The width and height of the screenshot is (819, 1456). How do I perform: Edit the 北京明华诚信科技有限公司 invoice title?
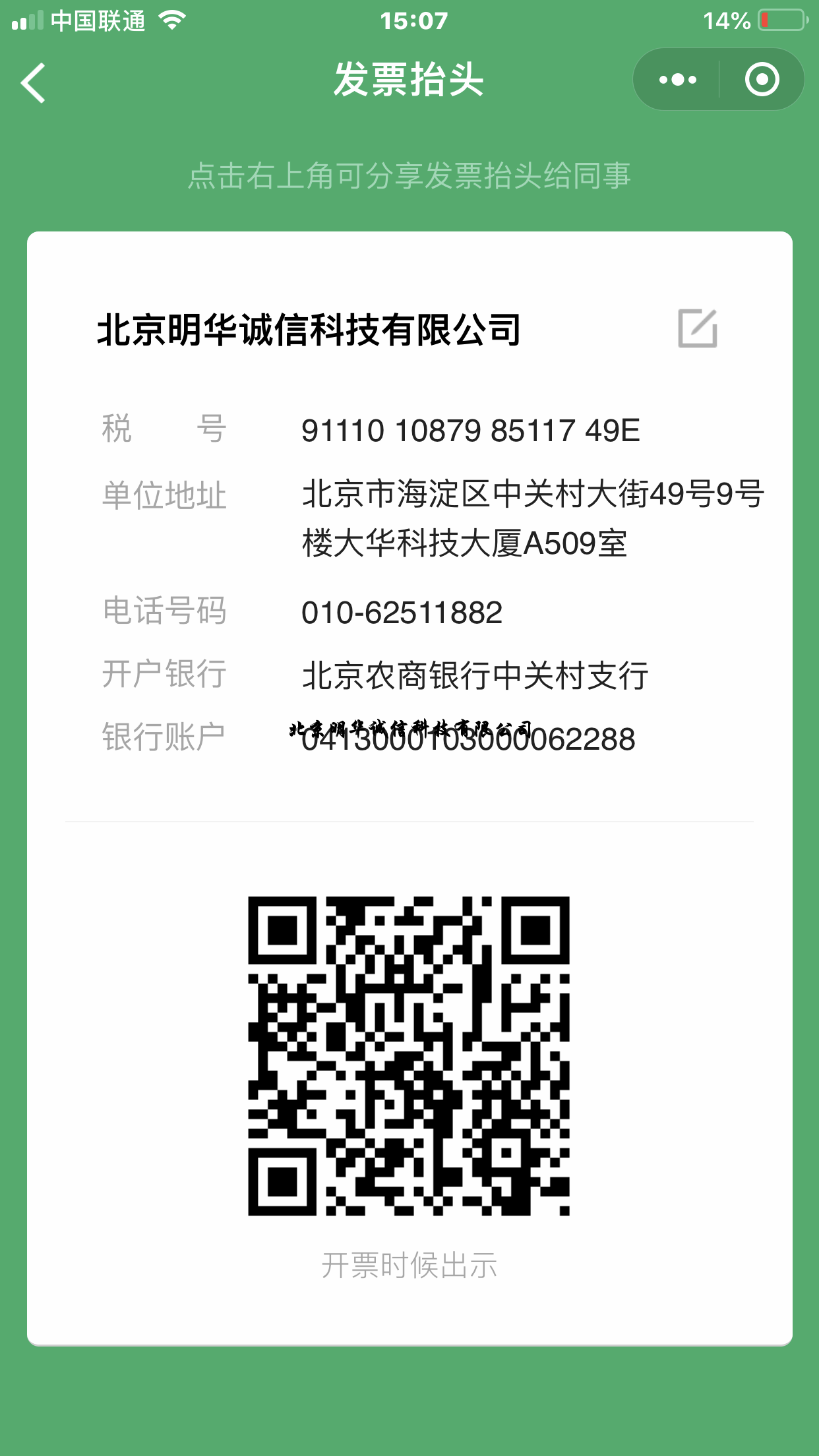coord(697,328)
